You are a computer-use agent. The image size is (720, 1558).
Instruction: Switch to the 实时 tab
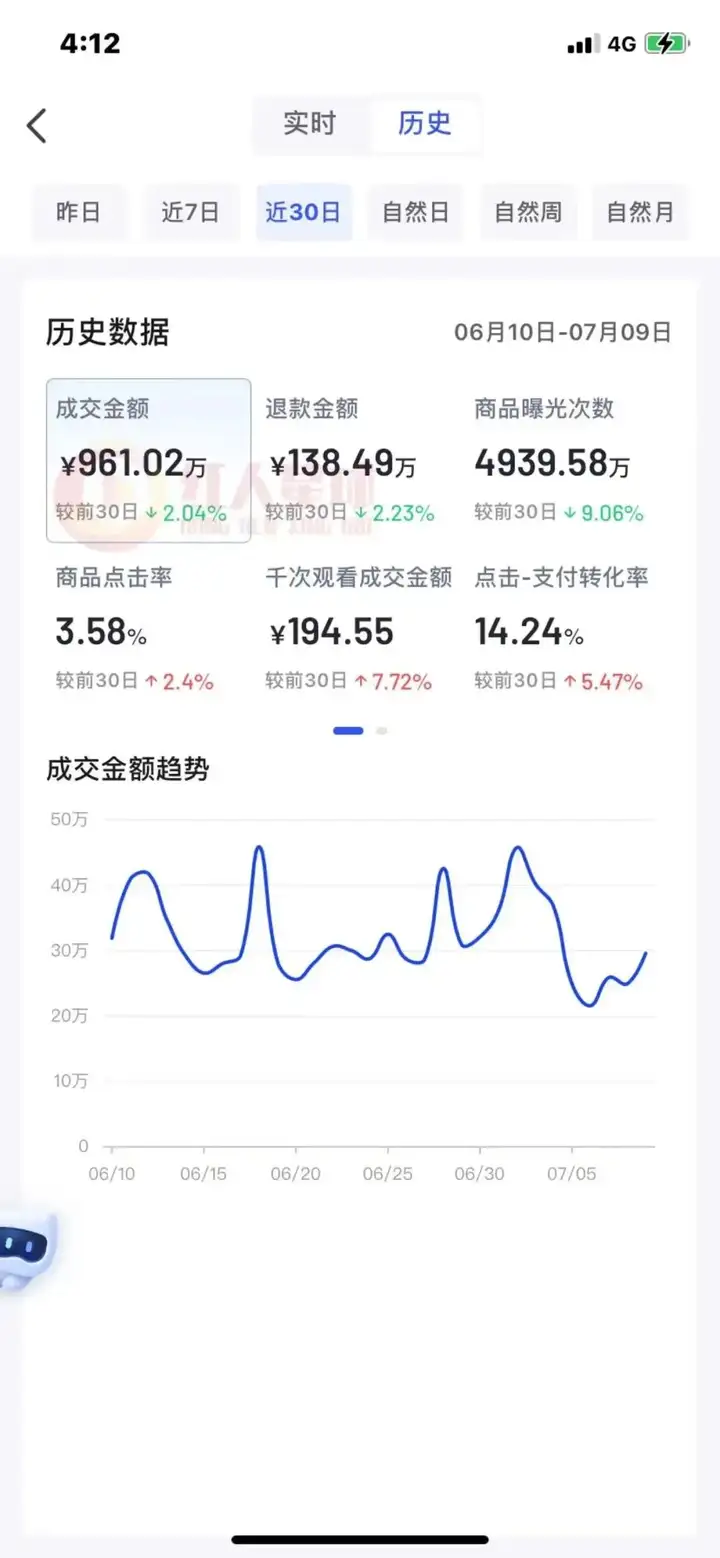(x=309, y=124)
